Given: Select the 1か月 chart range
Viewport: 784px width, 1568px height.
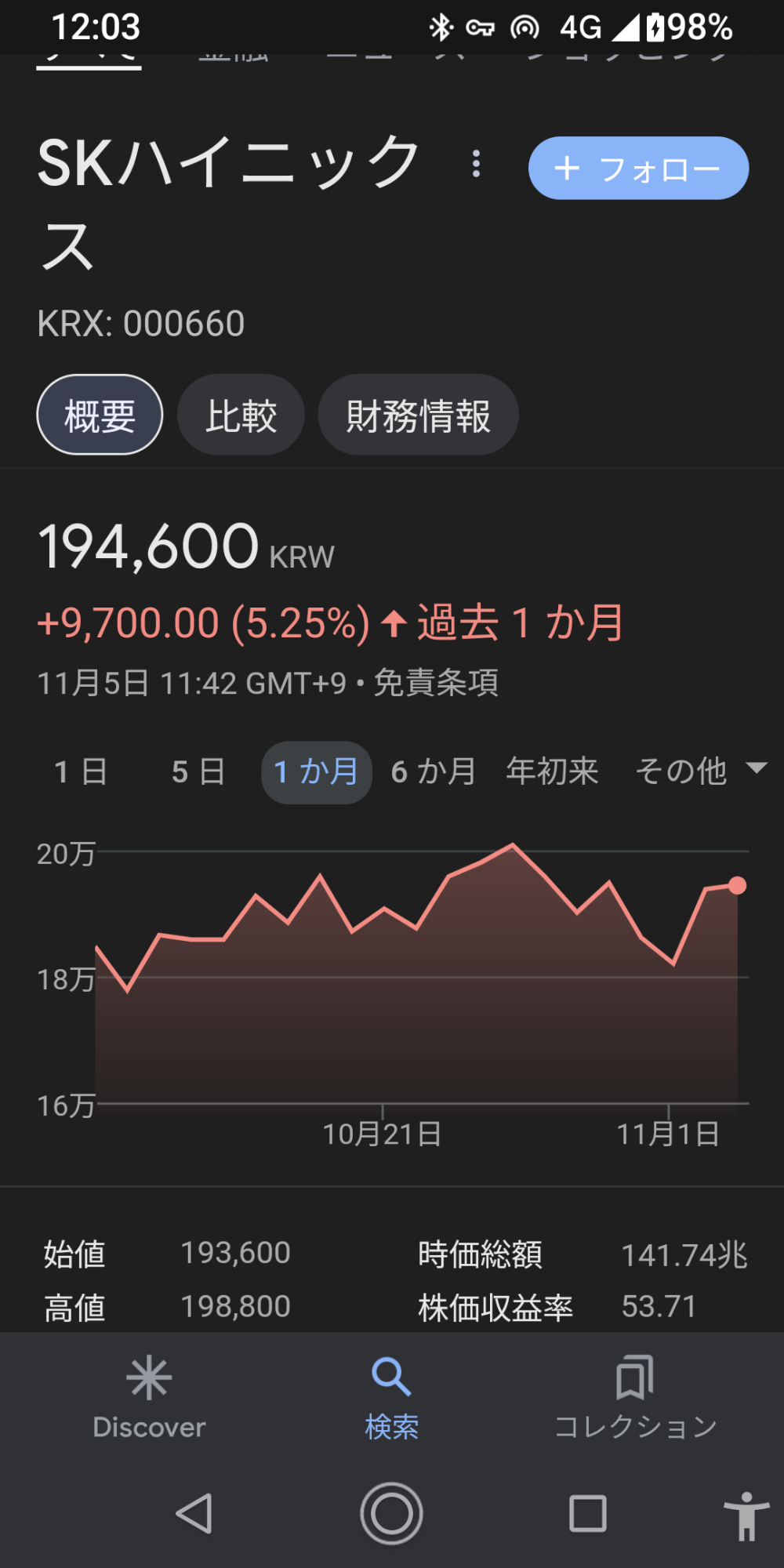Looking at the screenshot, I should click(316, 772).
